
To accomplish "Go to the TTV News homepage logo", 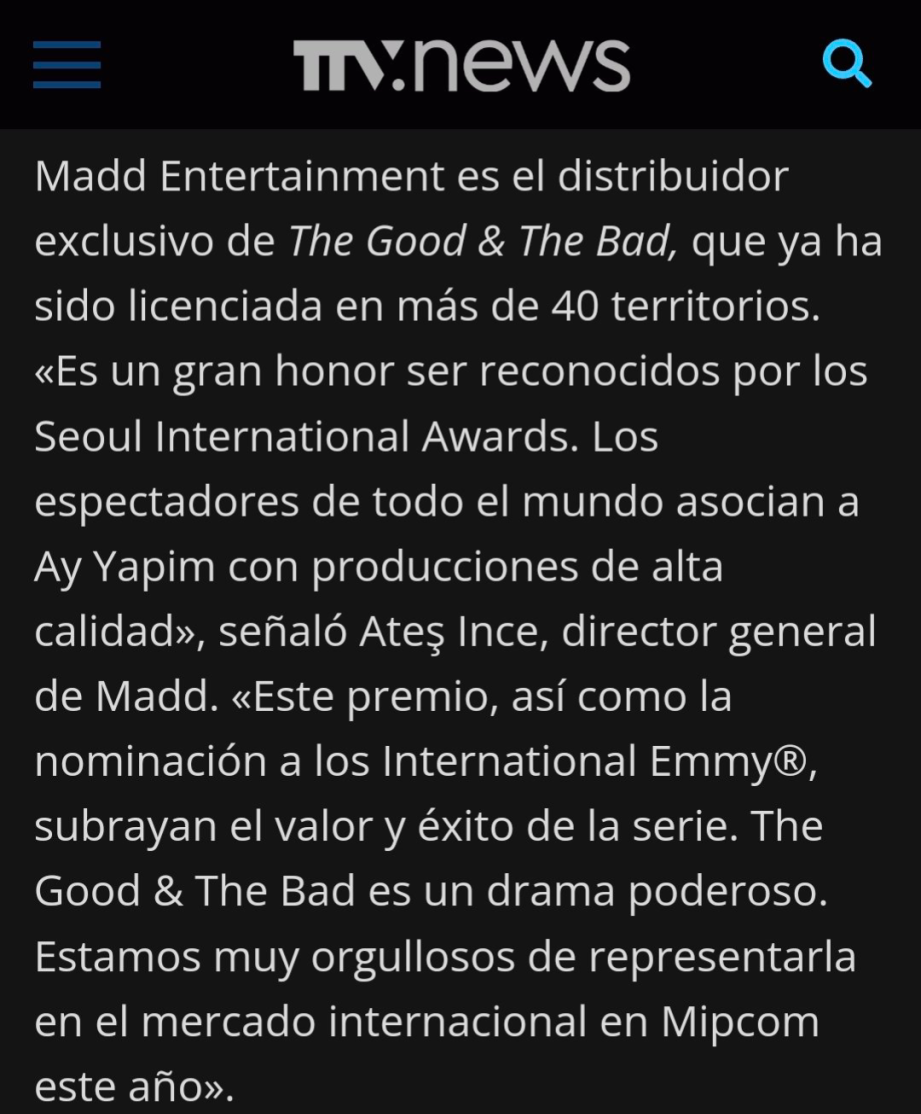I will (461, 66).
